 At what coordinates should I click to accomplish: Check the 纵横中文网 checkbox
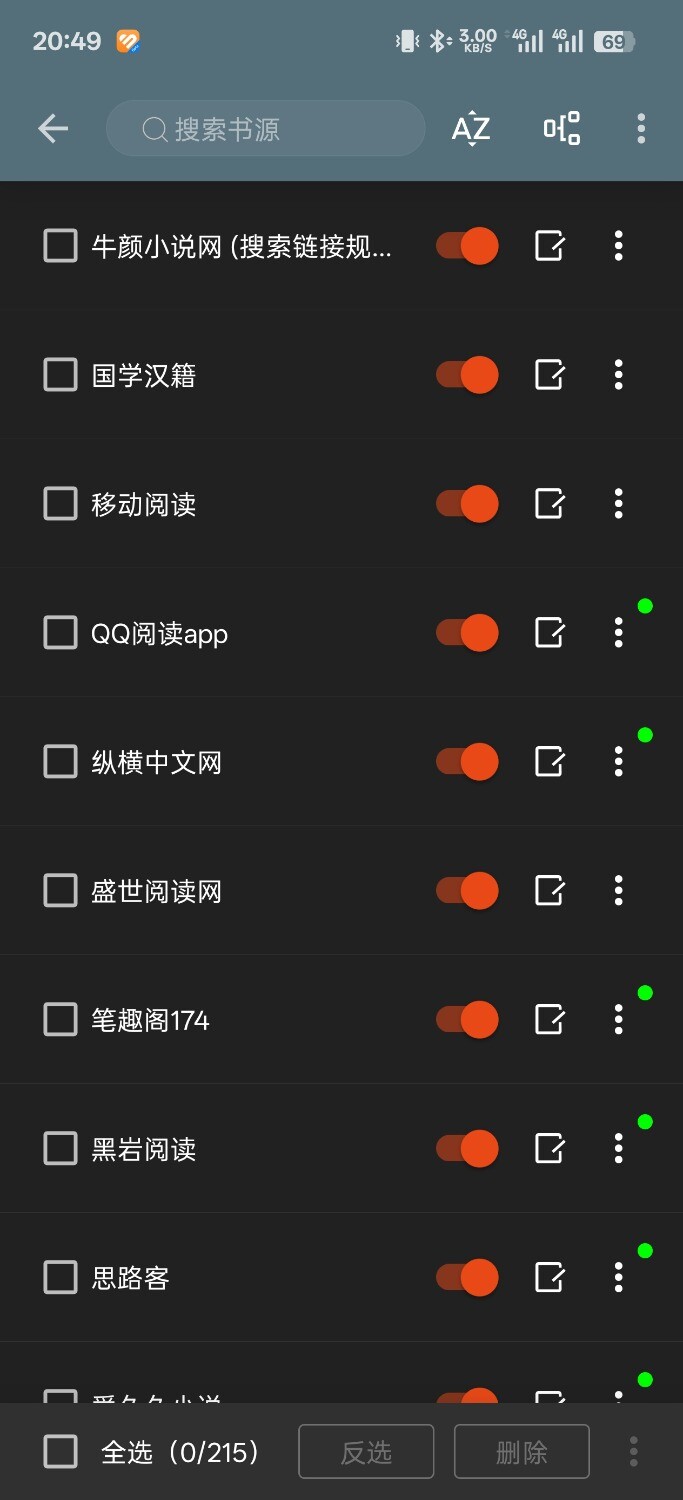61,762
